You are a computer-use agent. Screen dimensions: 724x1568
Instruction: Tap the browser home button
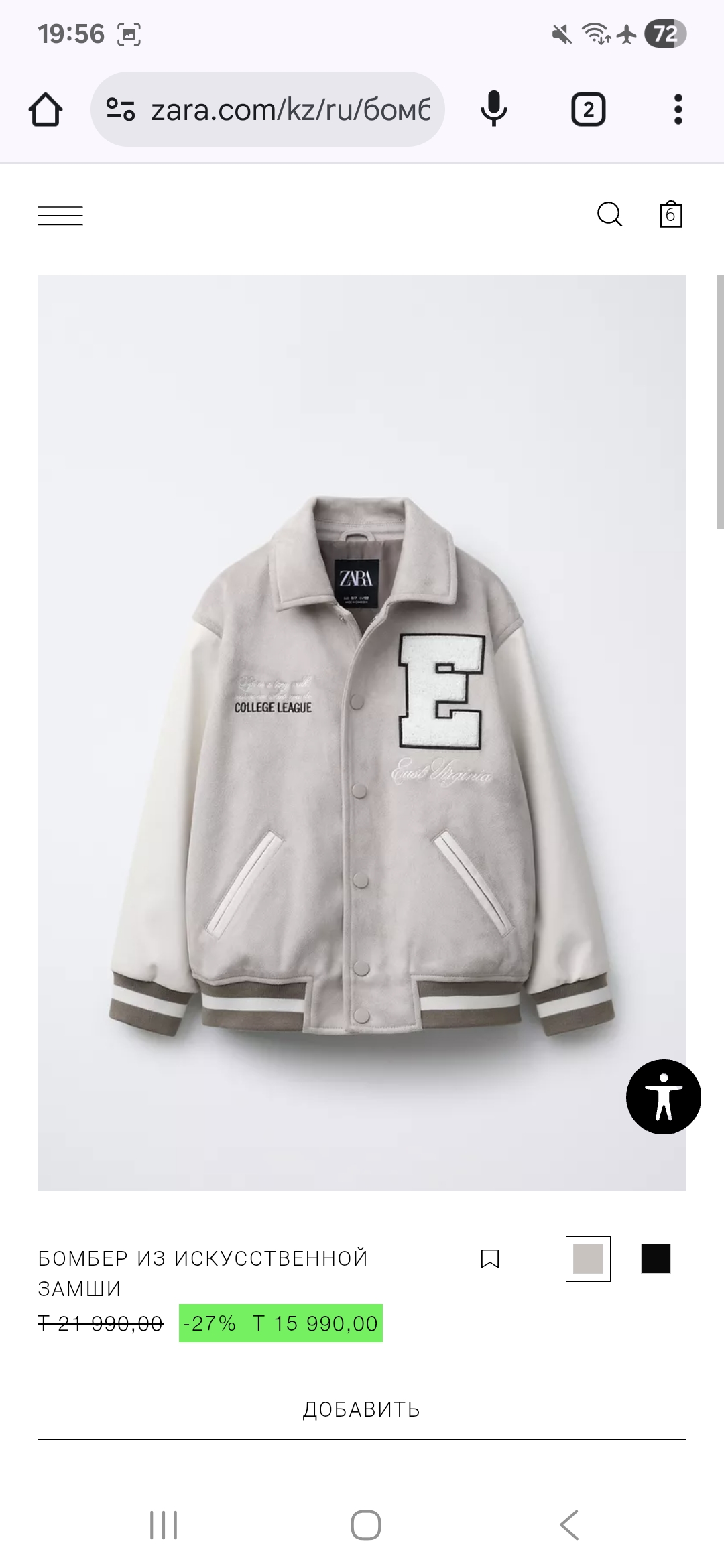pos(46,109)
